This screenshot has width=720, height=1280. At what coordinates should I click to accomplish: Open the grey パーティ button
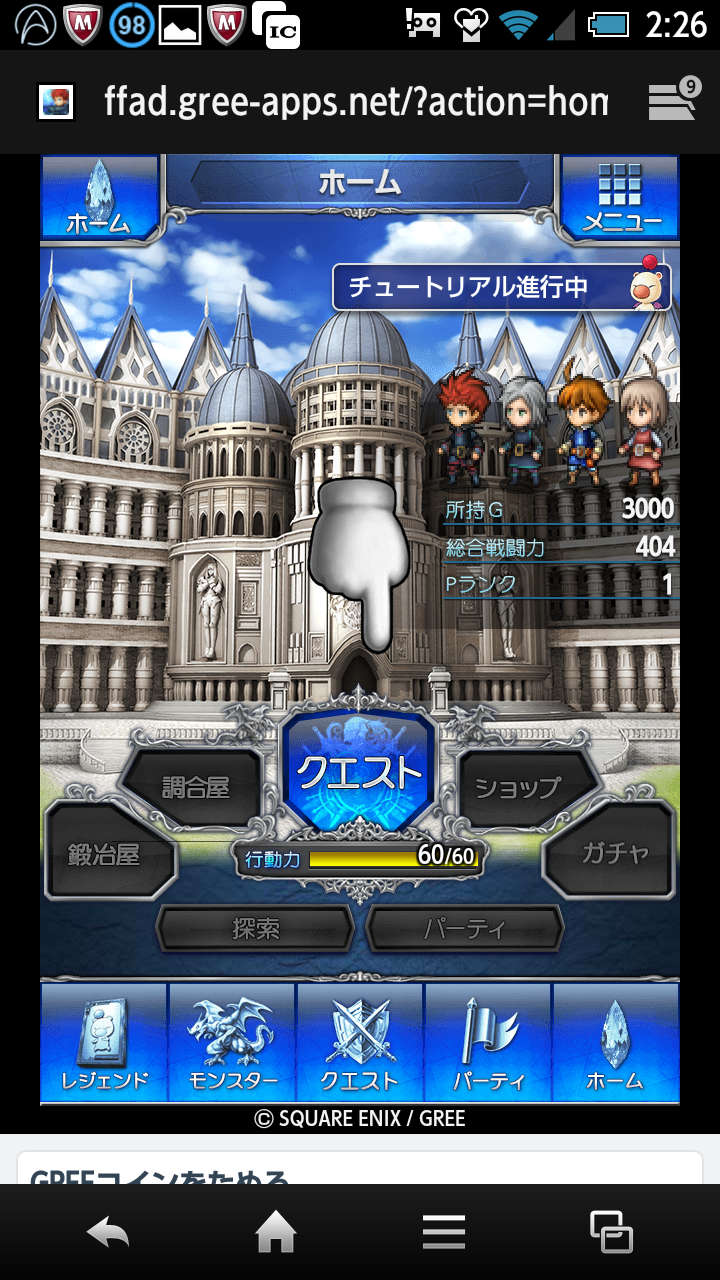coord(464,929)
